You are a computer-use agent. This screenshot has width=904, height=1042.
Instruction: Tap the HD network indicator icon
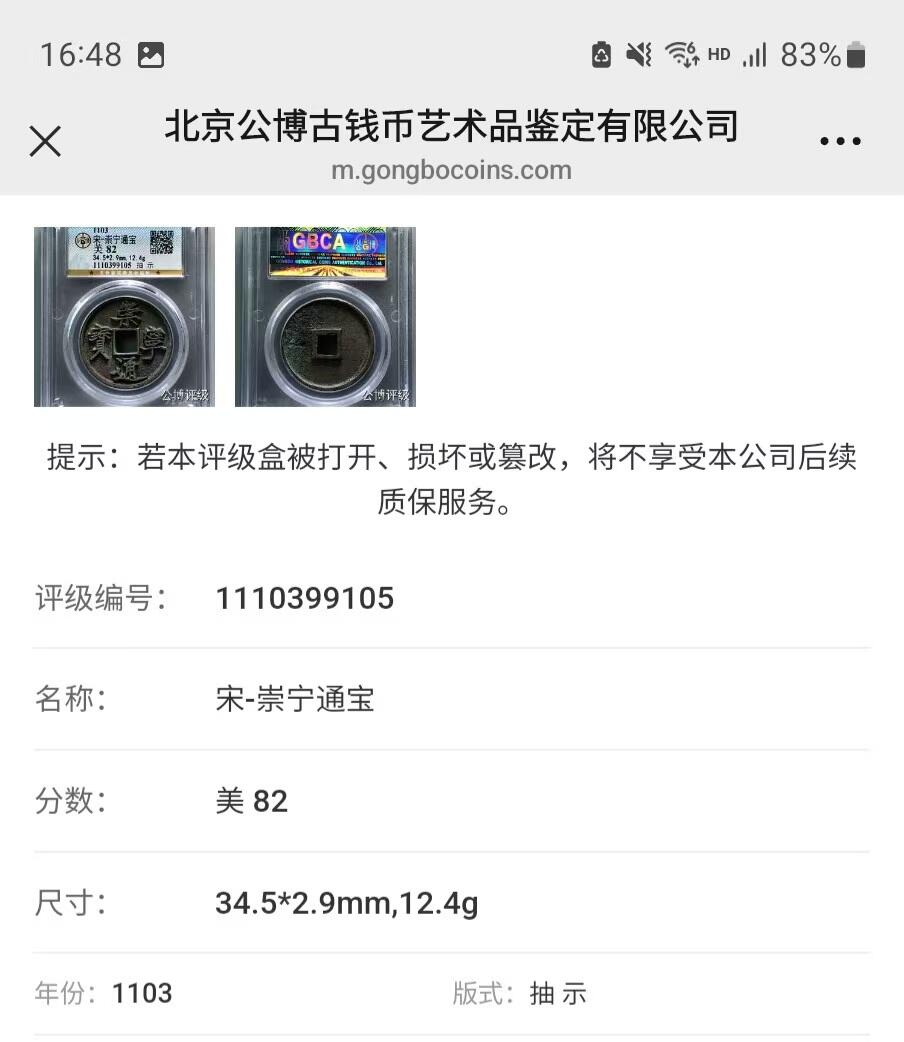[x=718, y=55]
